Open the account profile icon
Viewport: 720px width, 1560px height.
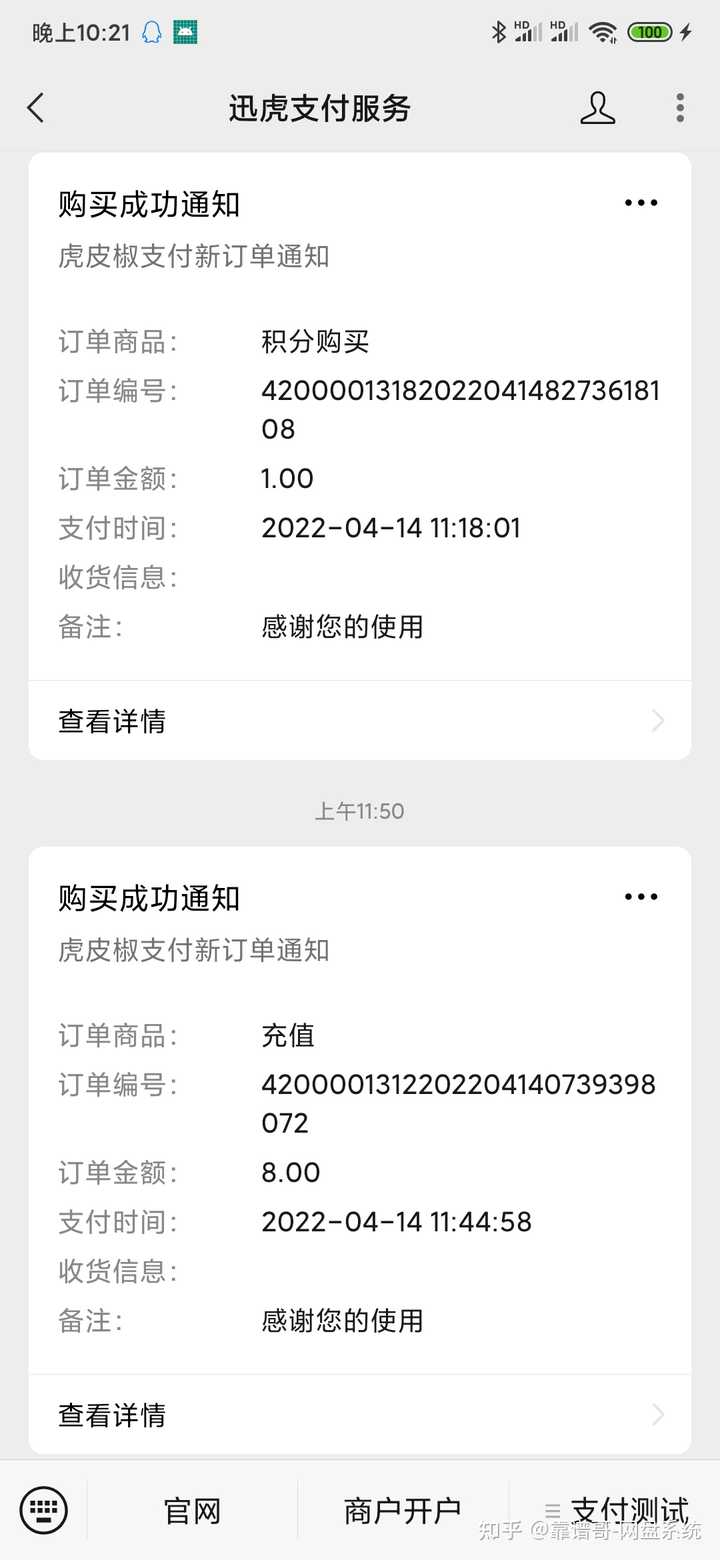[x=597, y=108]
